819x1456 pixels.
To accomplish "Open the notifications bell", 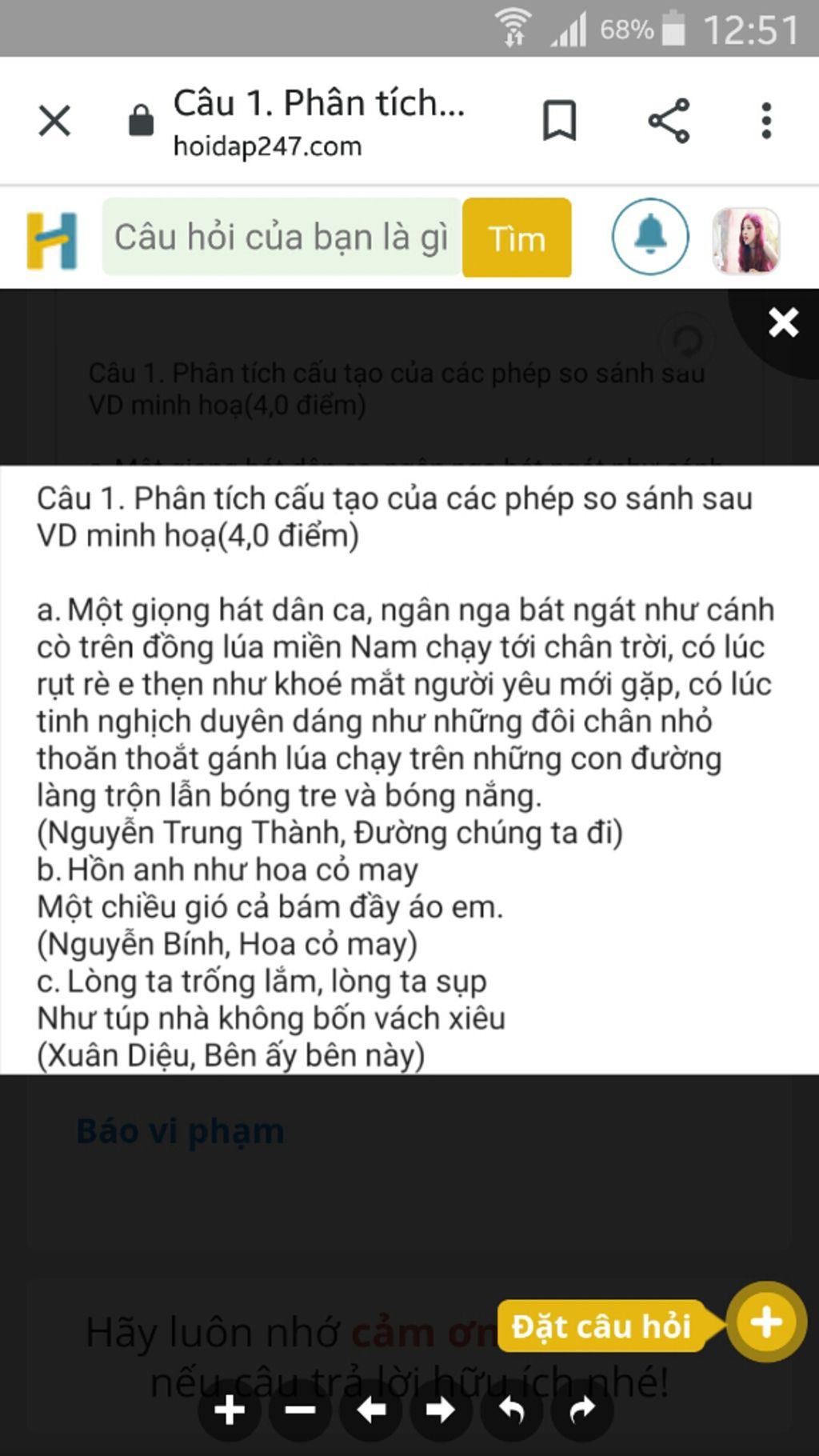I will (650, 237).
